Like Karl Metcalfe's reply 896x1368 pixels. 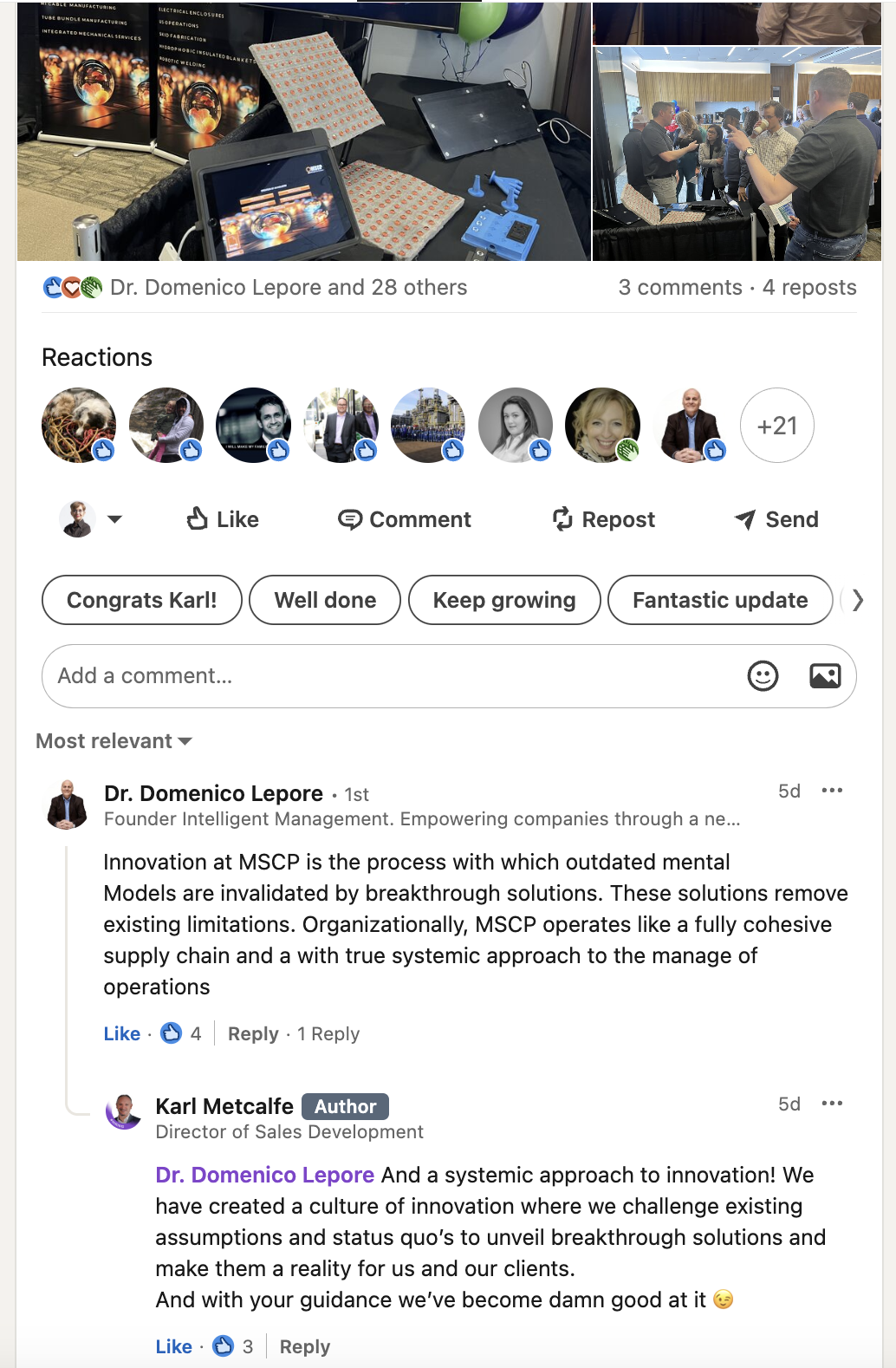(x=173, y=1347)
